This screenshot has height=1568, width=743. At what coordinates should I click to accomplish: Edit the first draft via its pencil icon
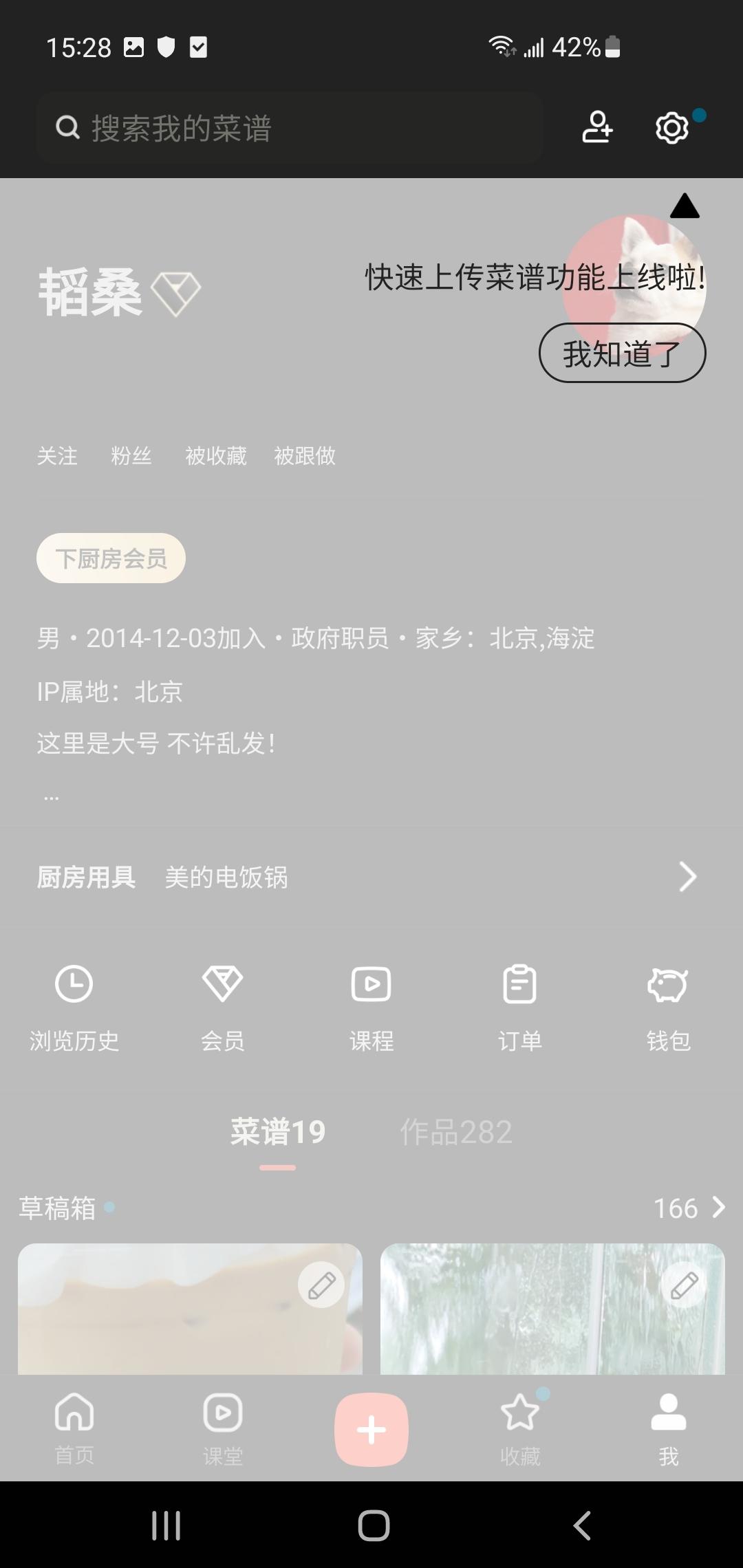(x=321, y=1283)
